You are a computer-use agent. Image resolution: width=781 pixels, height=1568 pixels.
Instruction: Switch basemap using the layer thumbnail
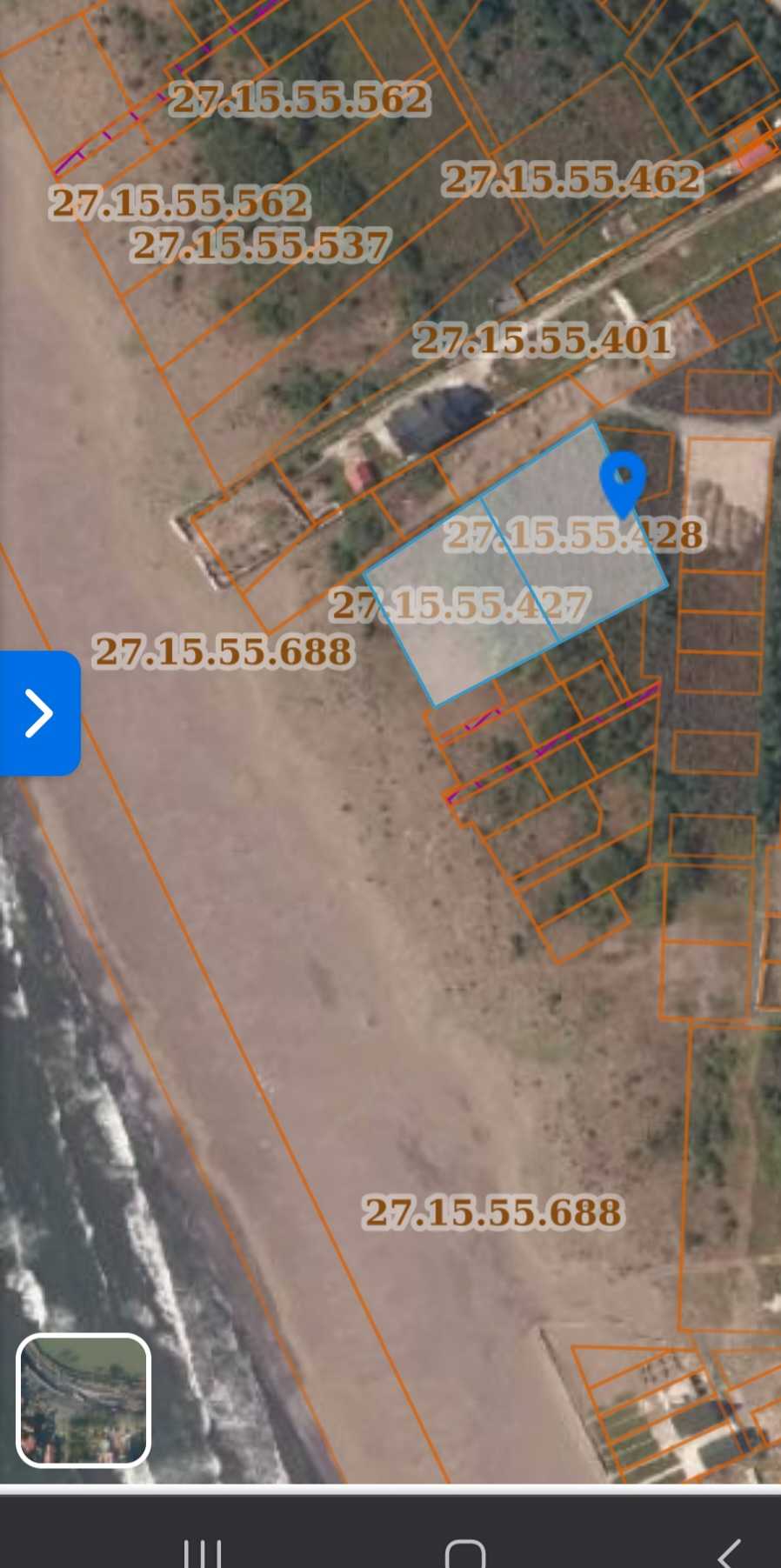tap(83, 1400)
